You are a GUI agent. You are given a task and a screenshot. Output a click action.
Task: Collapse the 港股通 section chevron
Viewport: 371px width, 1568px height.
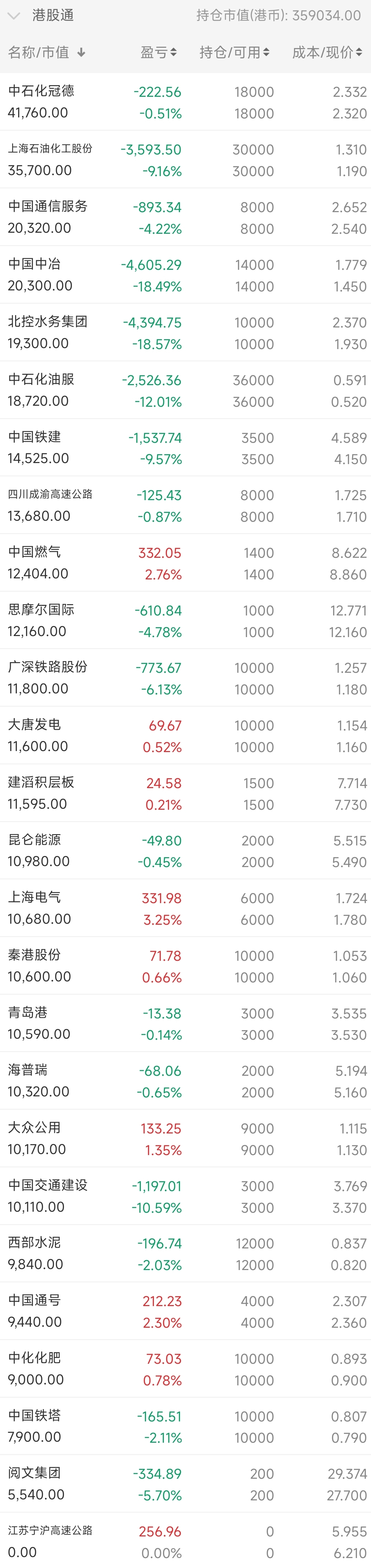[13, 16]
